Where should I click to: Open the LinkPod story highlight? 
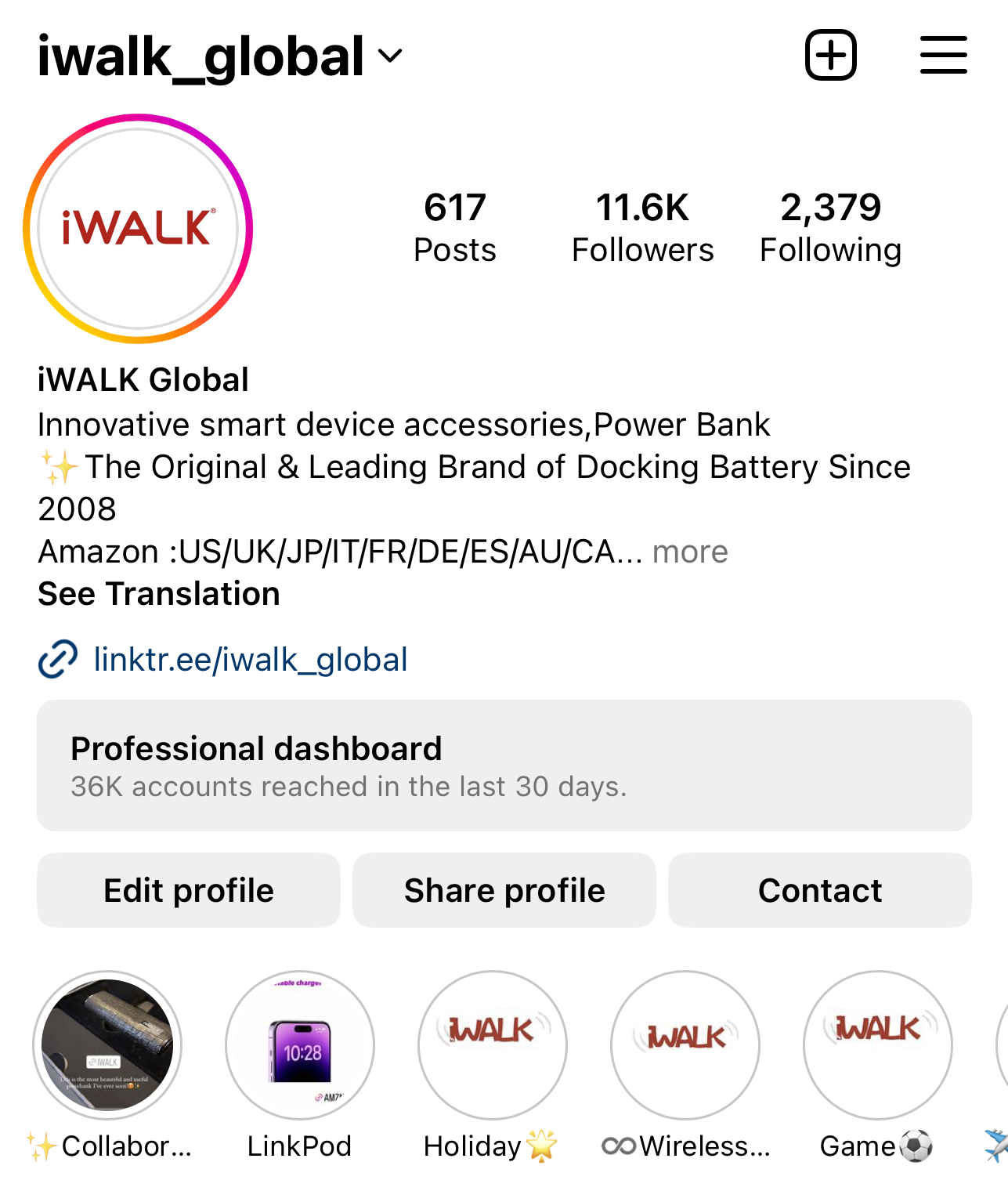300,1045
